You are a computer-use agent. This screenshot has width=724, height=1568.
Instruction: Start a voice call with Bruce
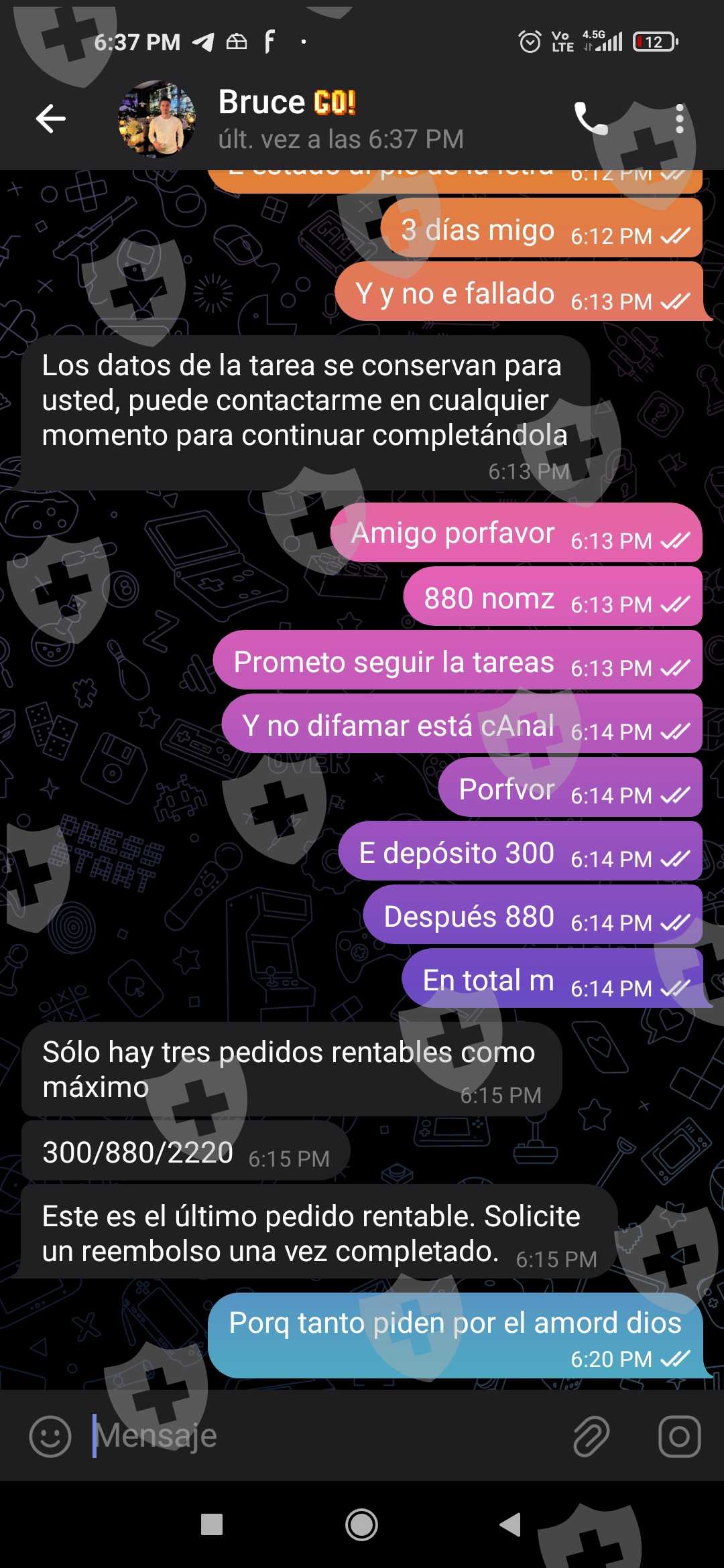pyautogui.click(x=591, y=119)
